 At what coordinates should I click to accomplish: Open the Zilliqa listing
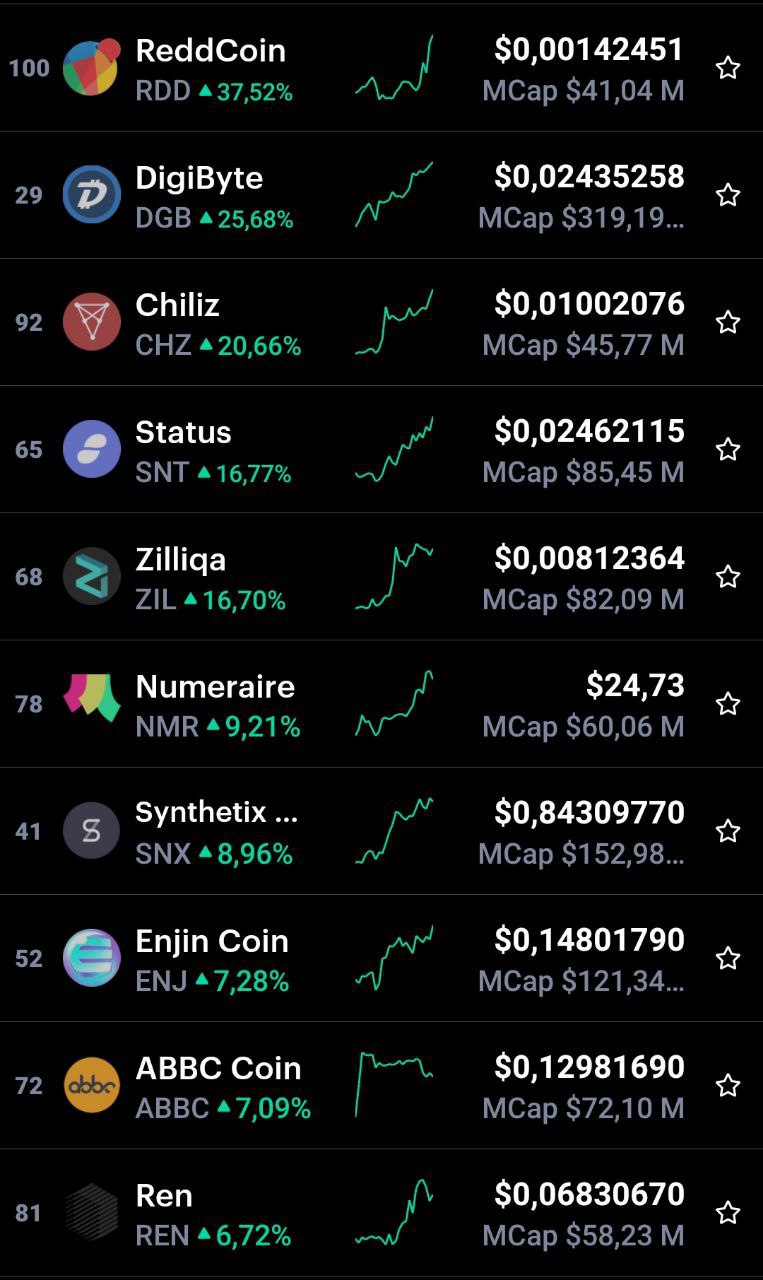(381, 576)
